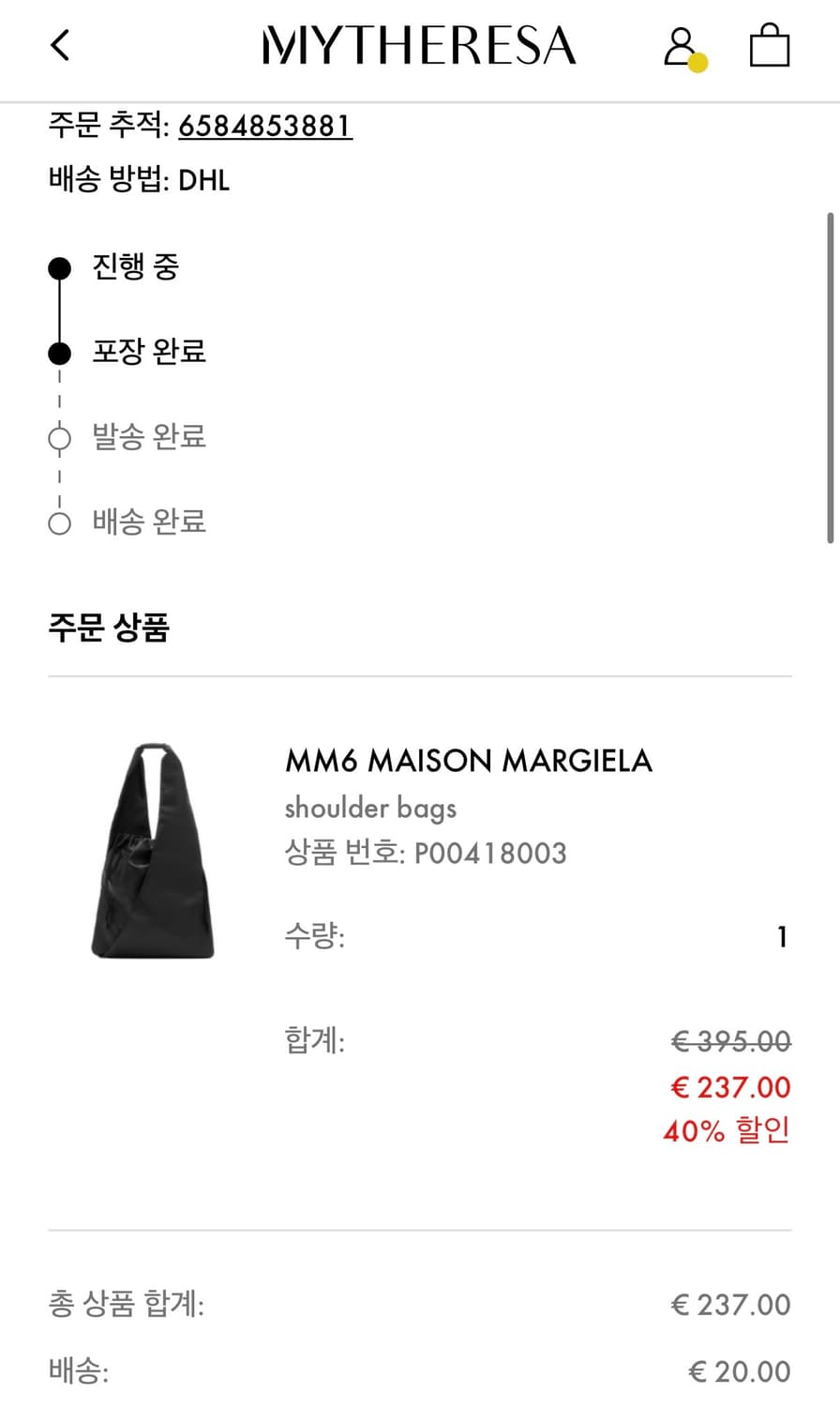This screenshot has height=1407, width=840.
Task: Select the 진행 중 status dot
Action: coord(60,267)
